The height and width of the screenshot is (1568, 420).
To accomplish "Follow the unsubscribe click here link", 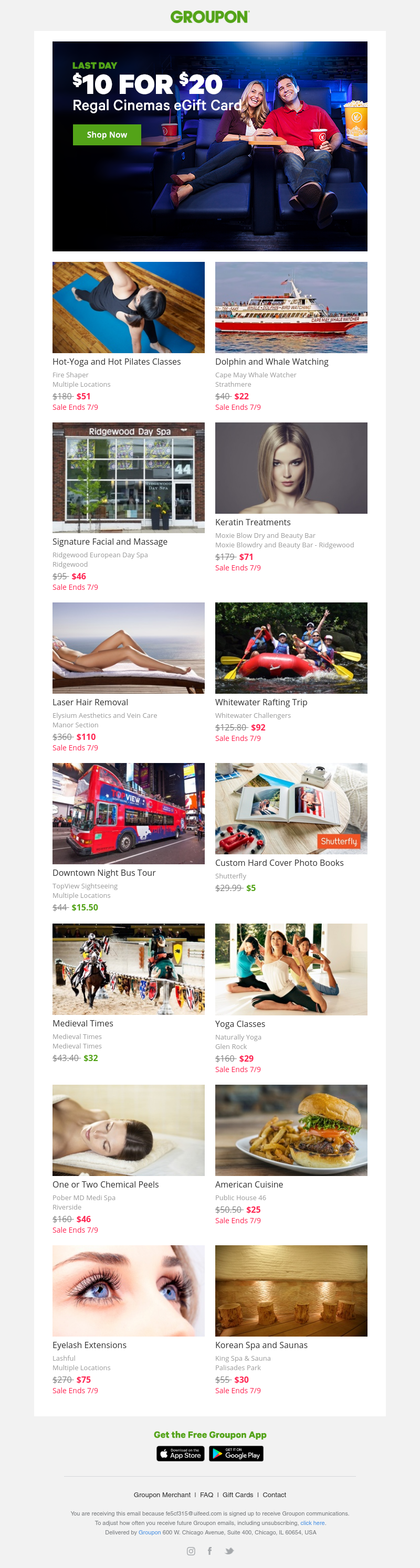I will 313,1523.
